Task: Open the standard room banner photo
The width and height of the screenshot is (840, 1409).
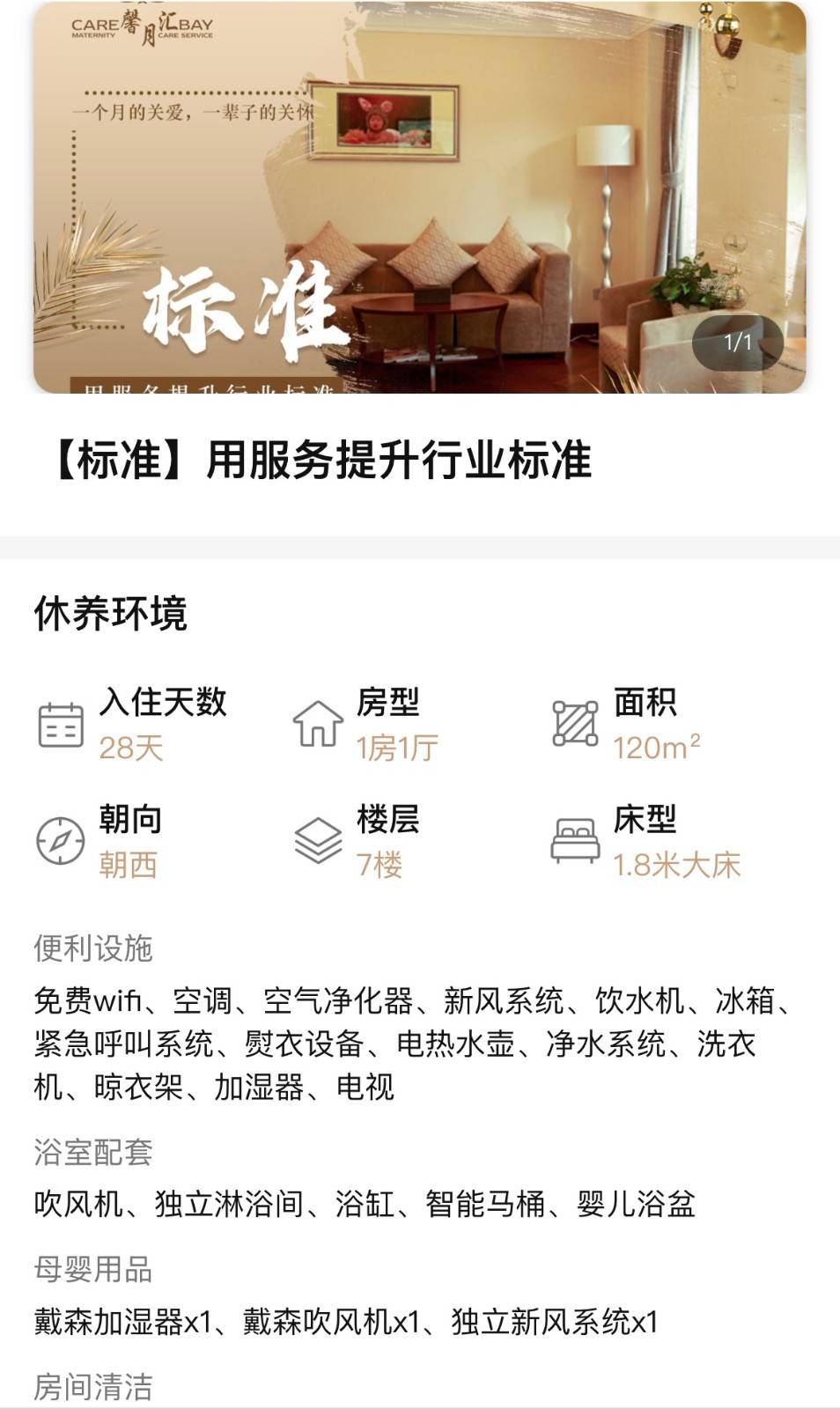Action: pos(419,198)
